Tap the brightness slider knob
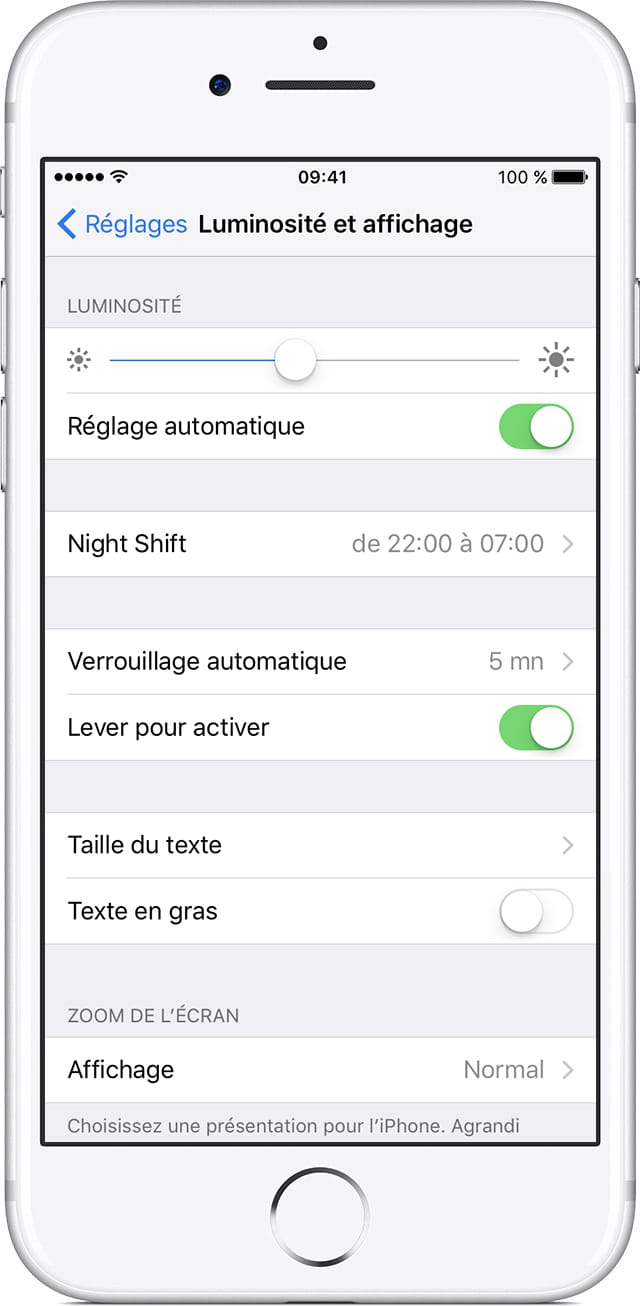The width and height of the screenshot is (640, 1306). [295, 360]
